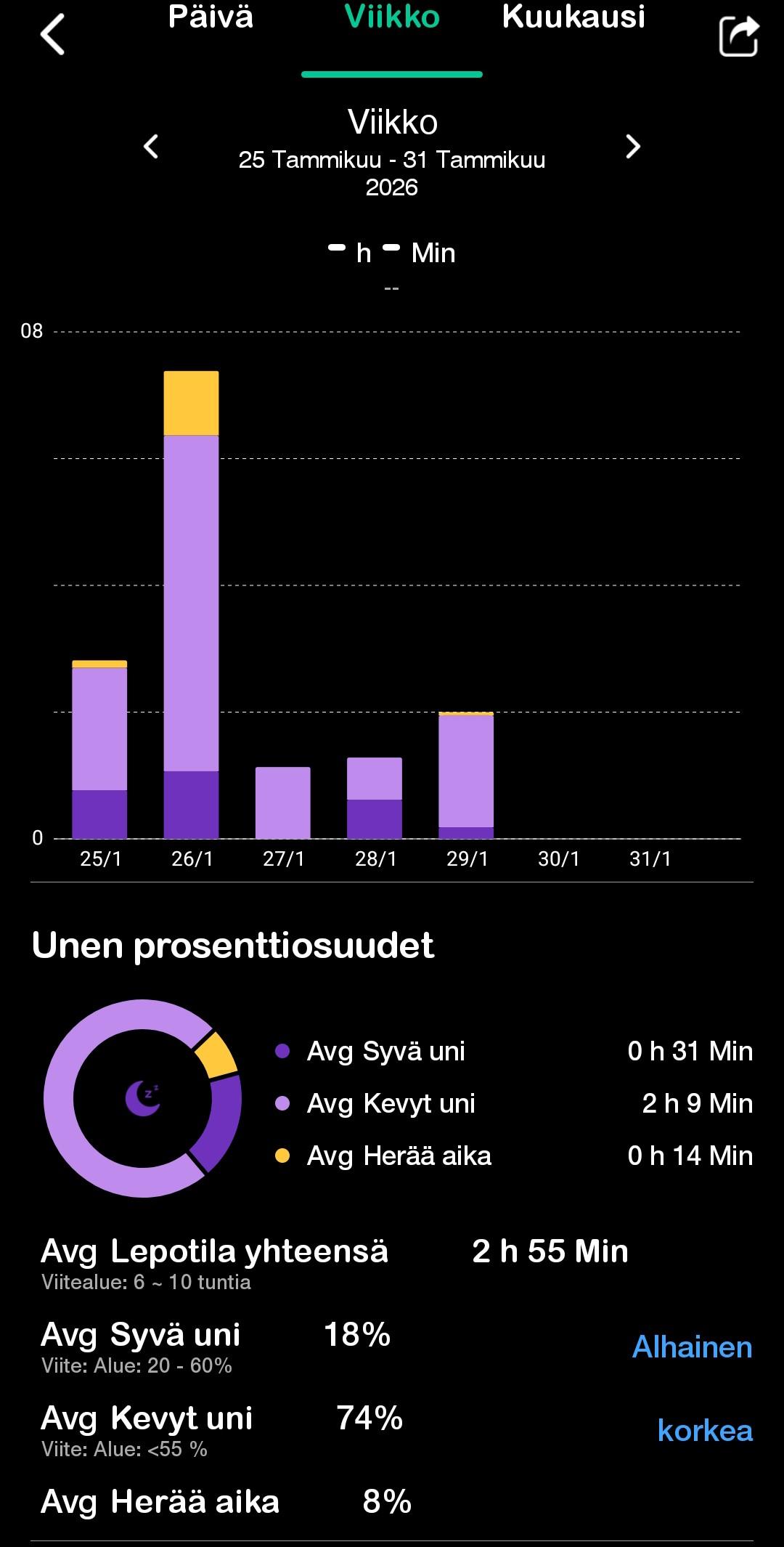Select the 29/1 sleep bar
This screenshot has width=784, height=1547.
tap(466, 776)
